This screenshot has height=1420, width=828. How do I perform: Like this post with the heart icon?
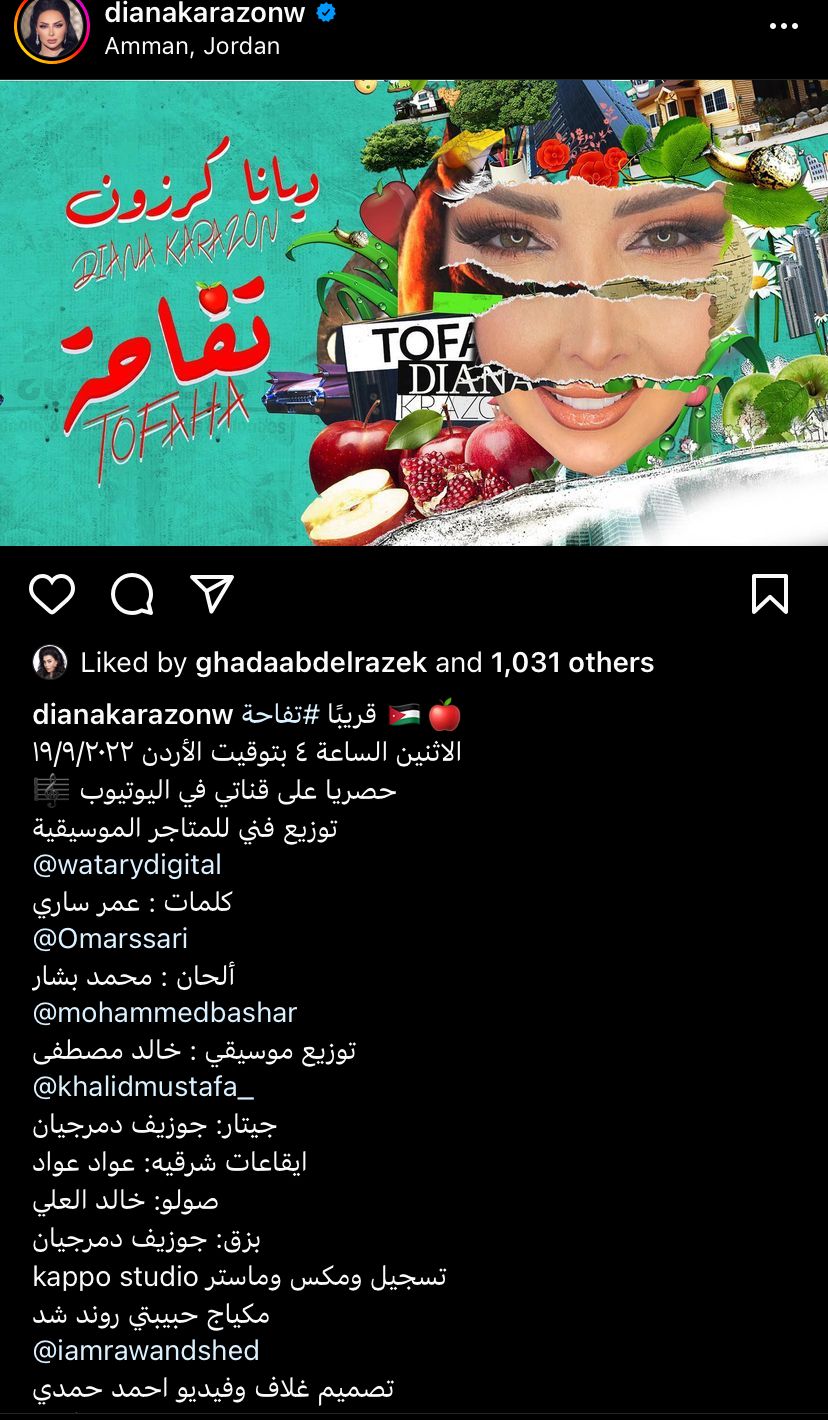tap(52, 594)
